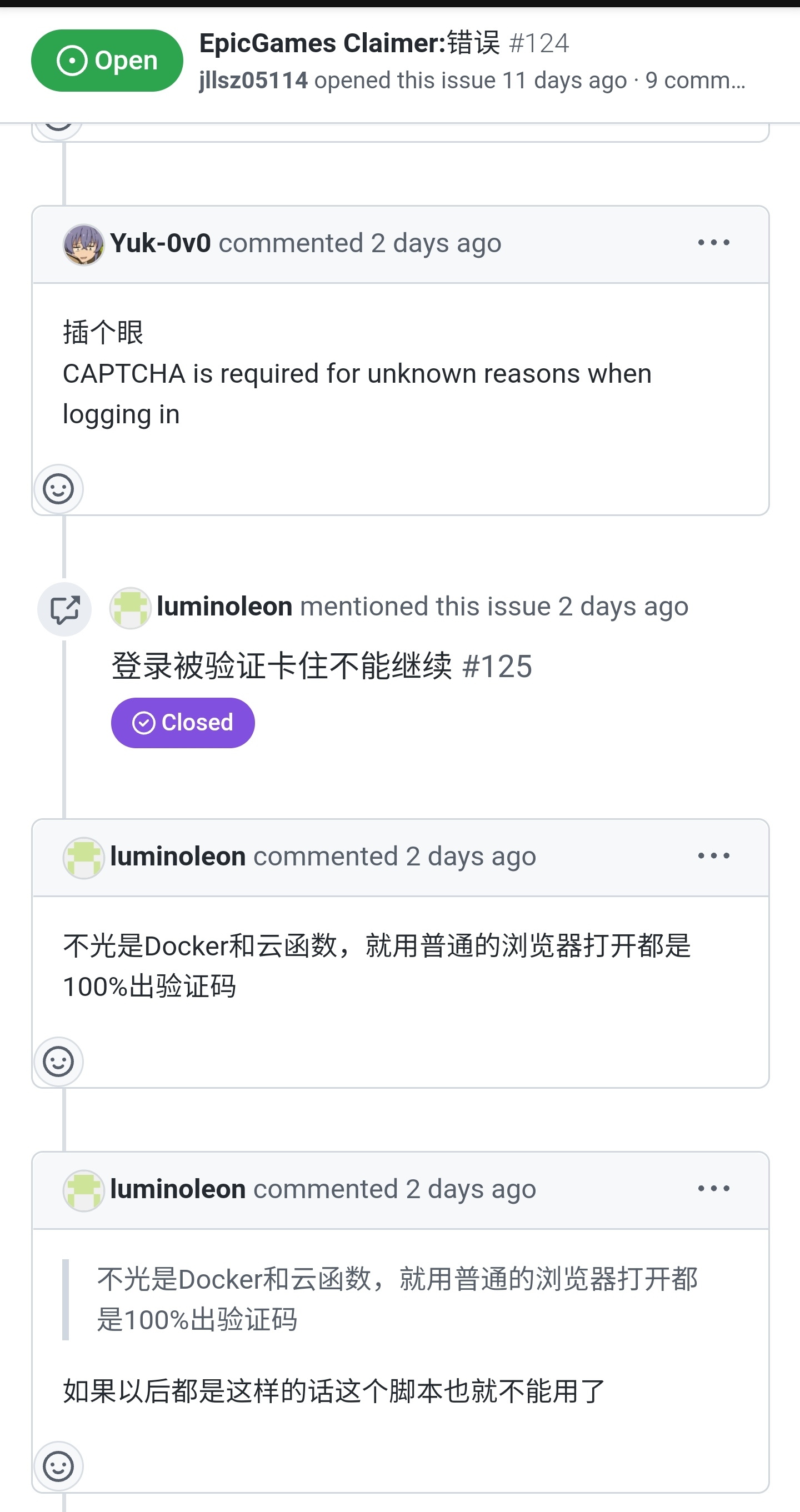Open options on luminoleon's Docker comment
The height and width of the screenshot is (1512, 800).
(713, 856)
